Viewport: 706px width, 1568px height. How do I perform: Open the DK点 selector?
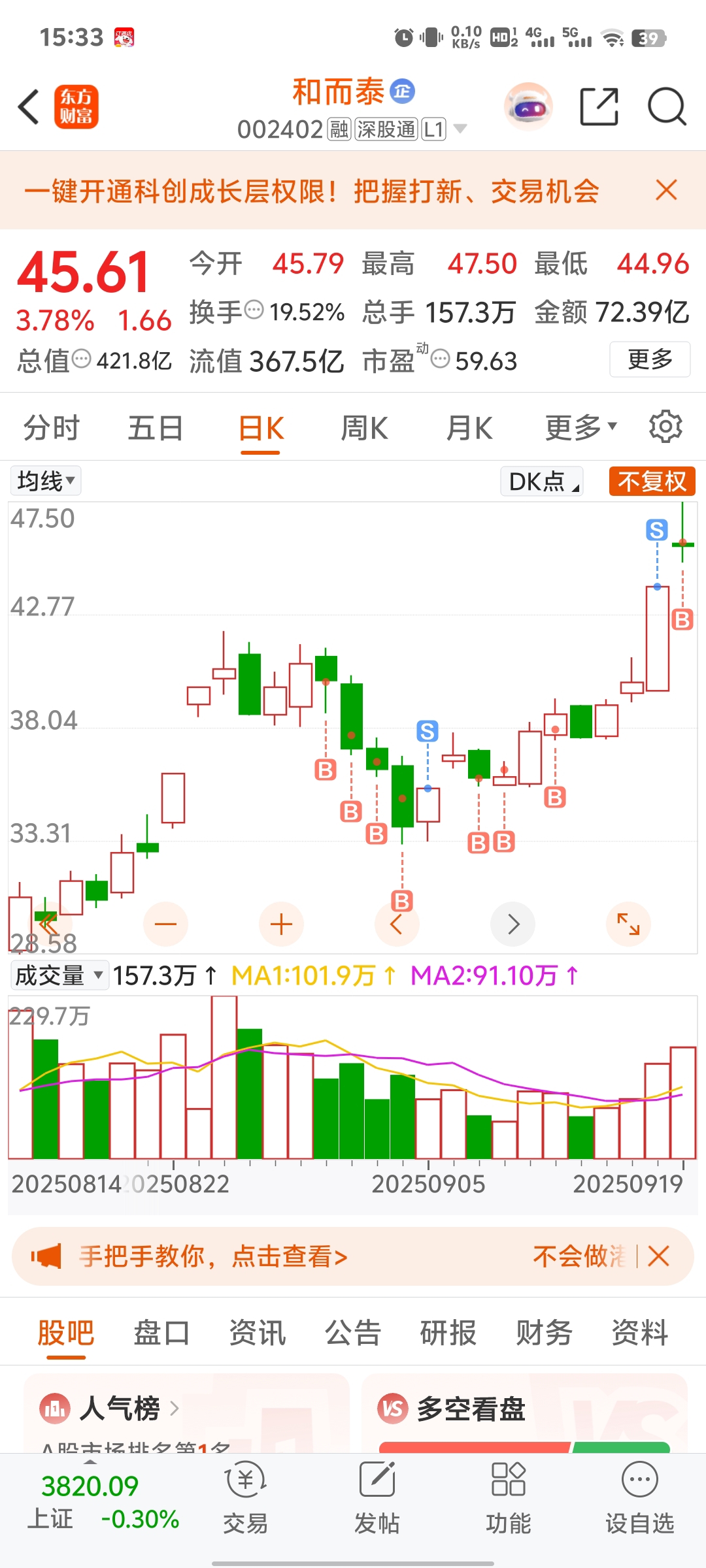pyautogui.click(x=542, y=482)
